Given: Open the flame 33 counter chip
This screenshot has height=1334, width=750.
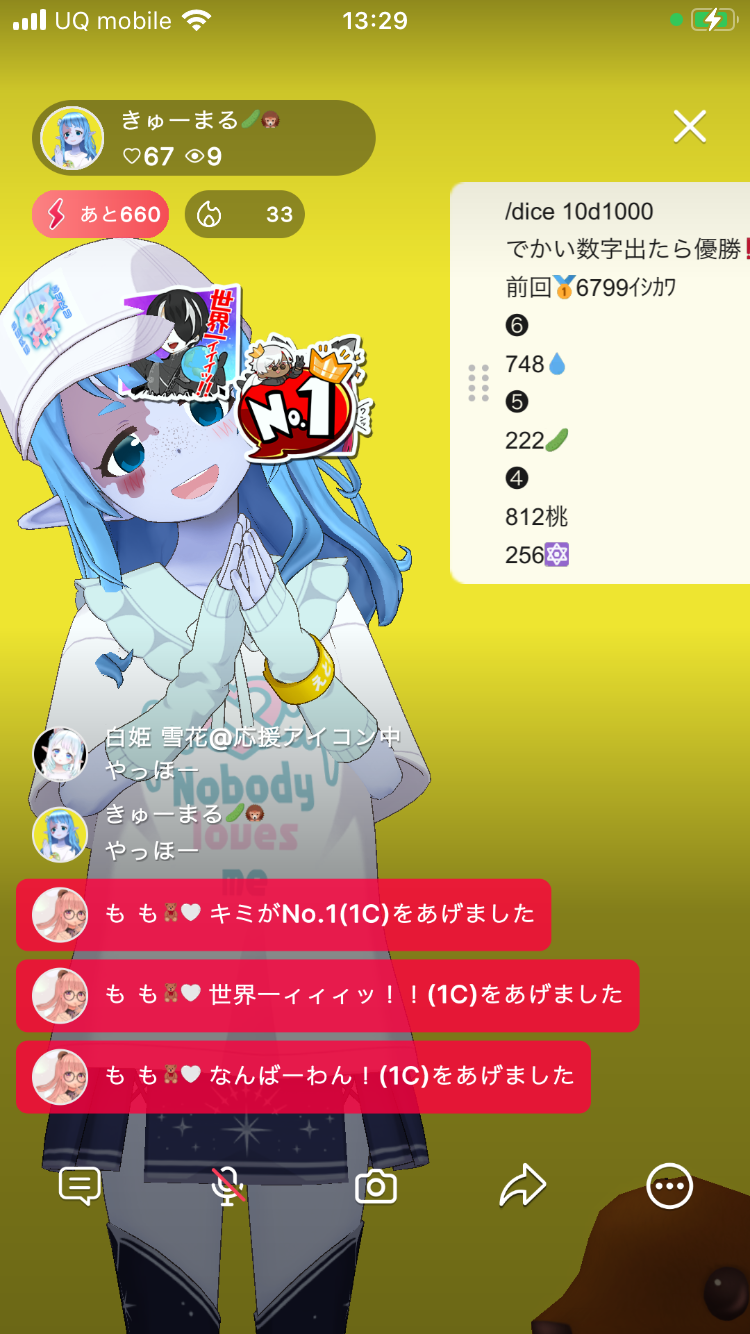Looking at the screenshot, I should (245, 214).
